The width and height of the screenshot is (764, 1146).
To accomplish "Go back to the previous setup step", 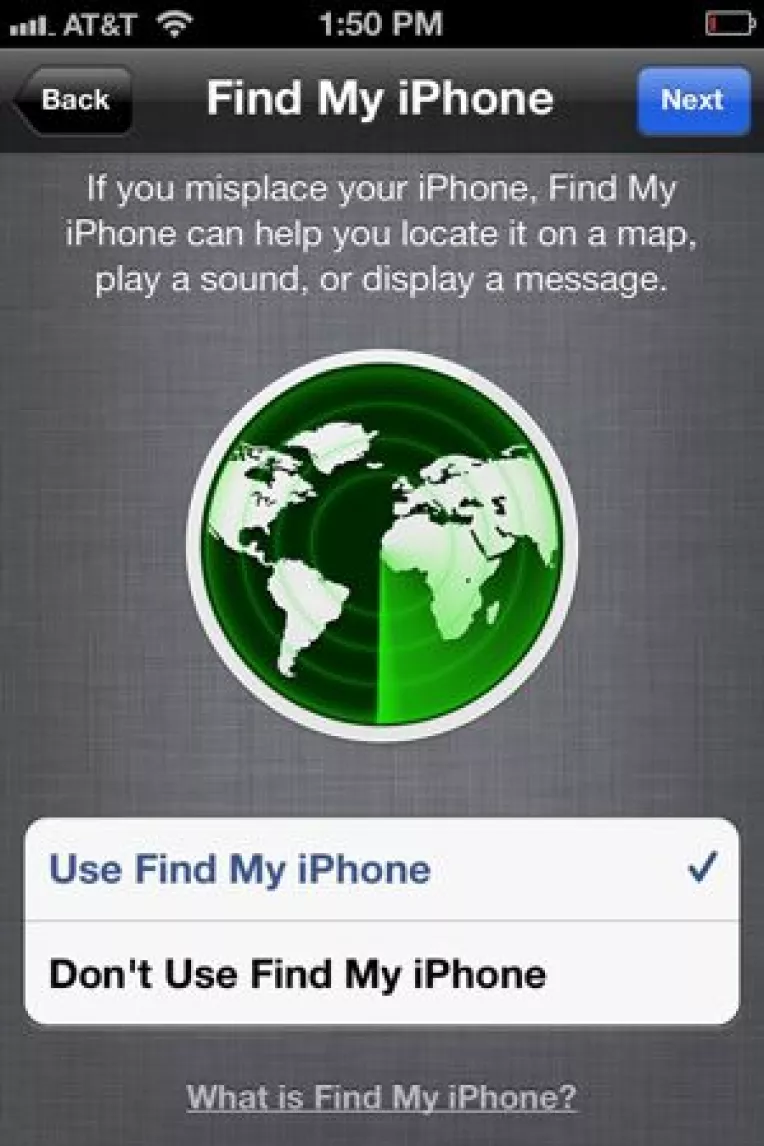I will (72, 100).
